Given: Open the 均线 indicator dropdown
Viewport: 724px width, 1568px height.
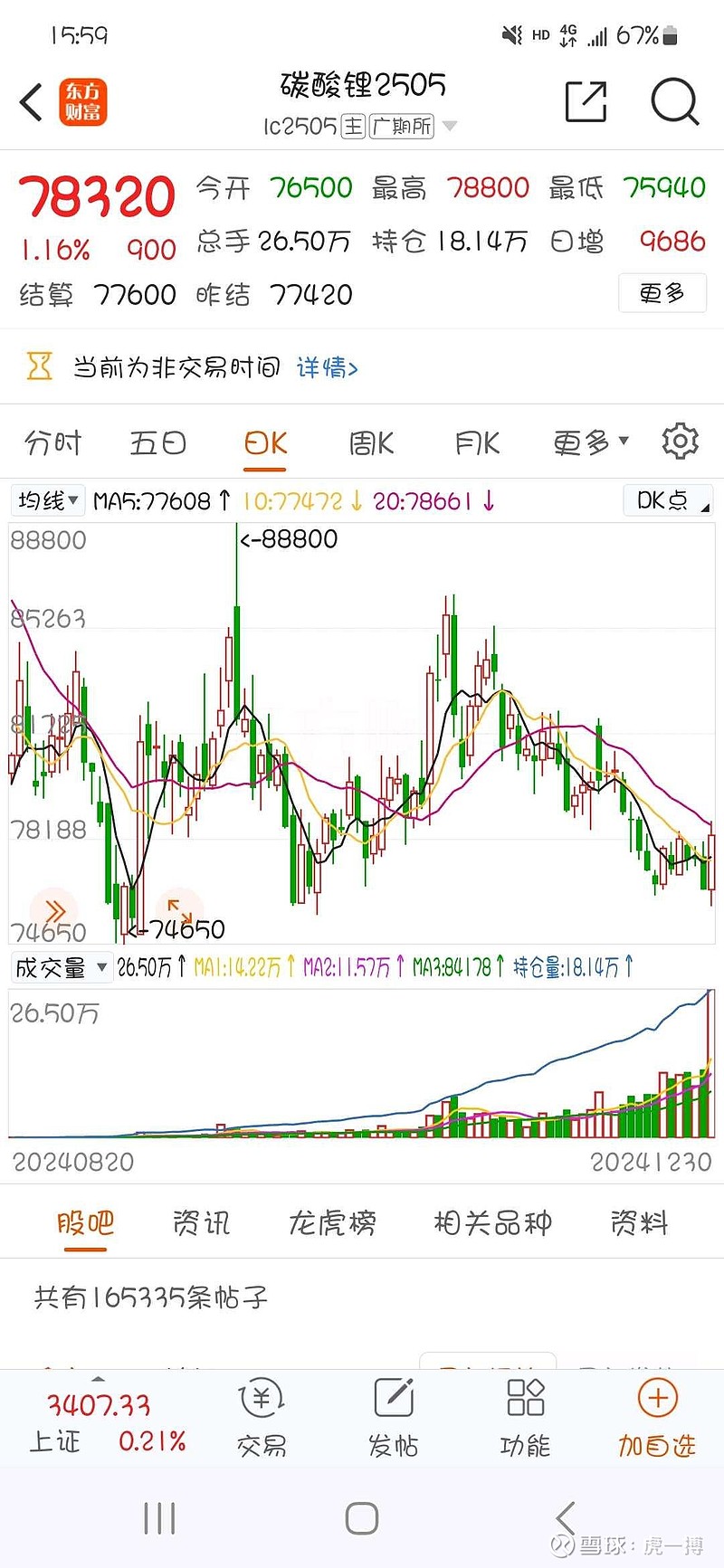Looking at the screenshot, I should click(x=49, y=500).
